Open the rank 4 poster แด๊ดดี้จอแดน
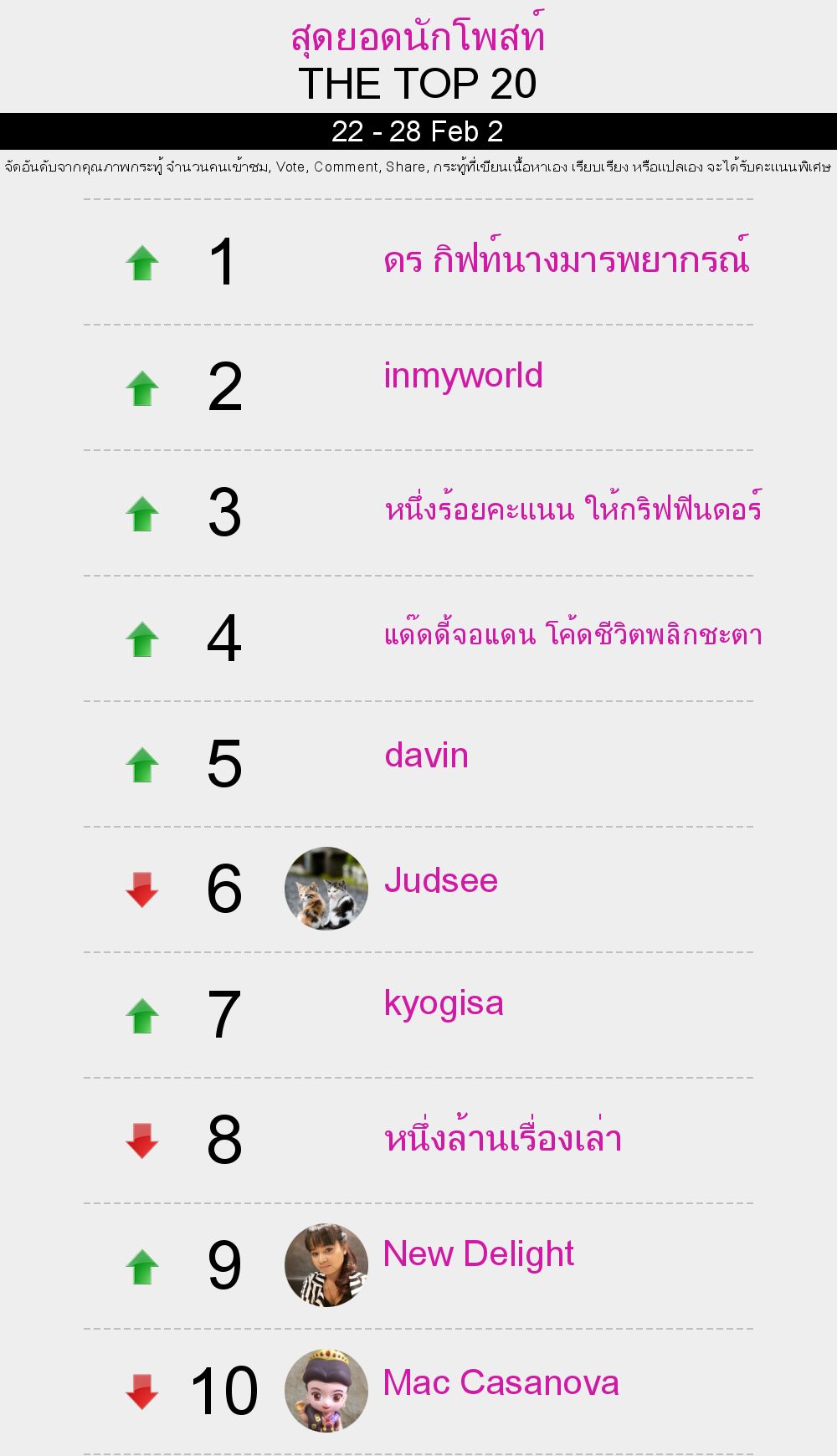The width and height of the screenshot is (837, 1456). pyautogui.click(x=573, y=634)
